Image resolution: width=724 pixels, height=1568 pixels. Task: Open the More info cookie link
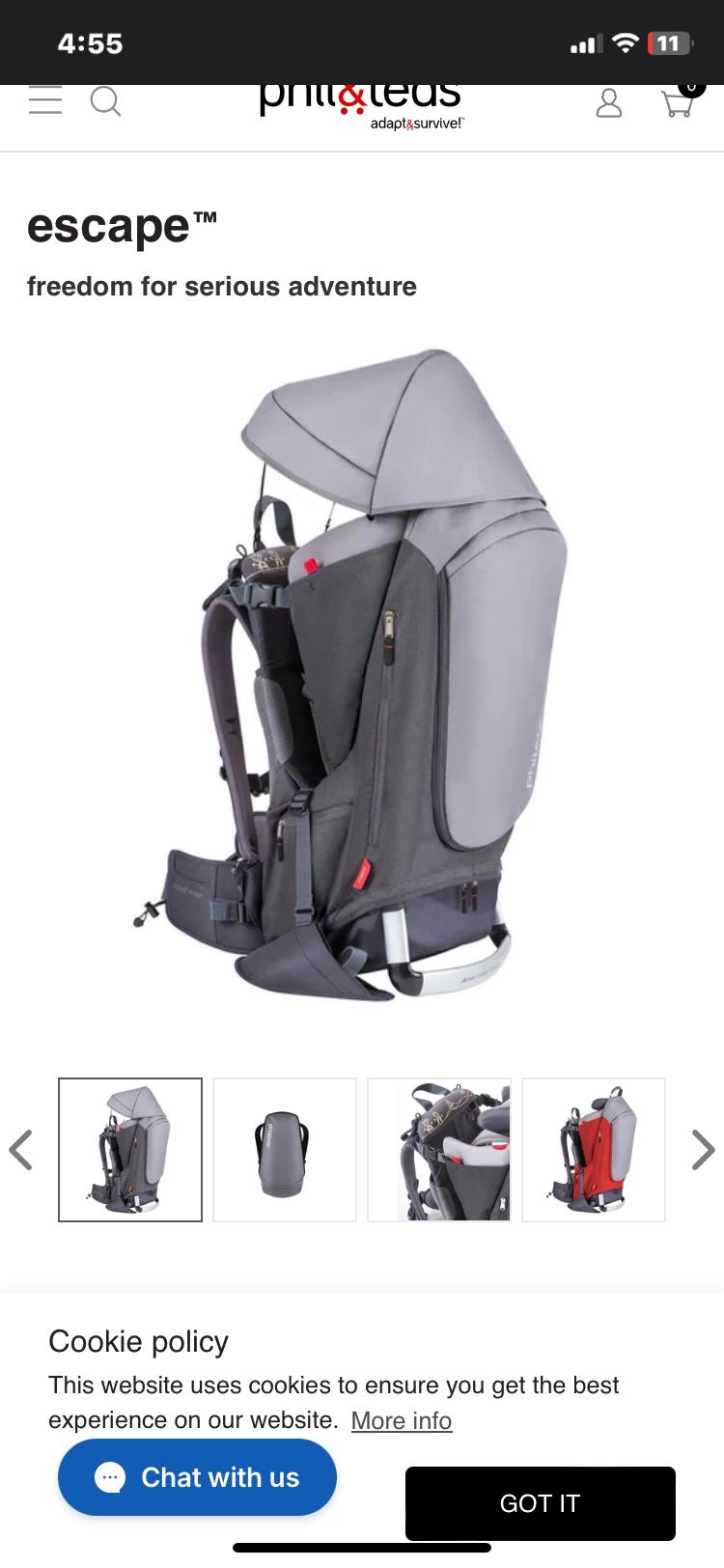click(402, 1420)
